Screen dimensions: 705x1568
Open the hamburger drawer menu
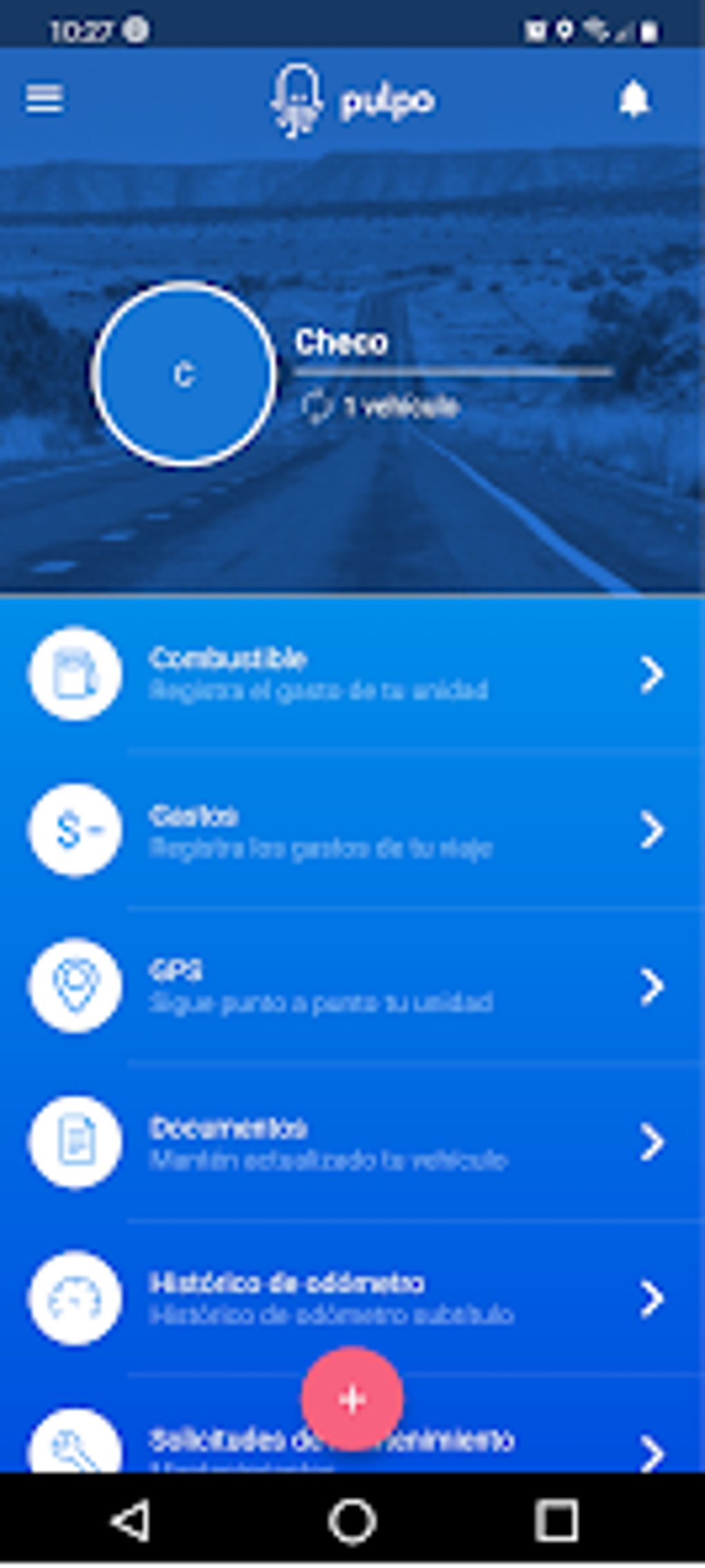click(45, 99)
